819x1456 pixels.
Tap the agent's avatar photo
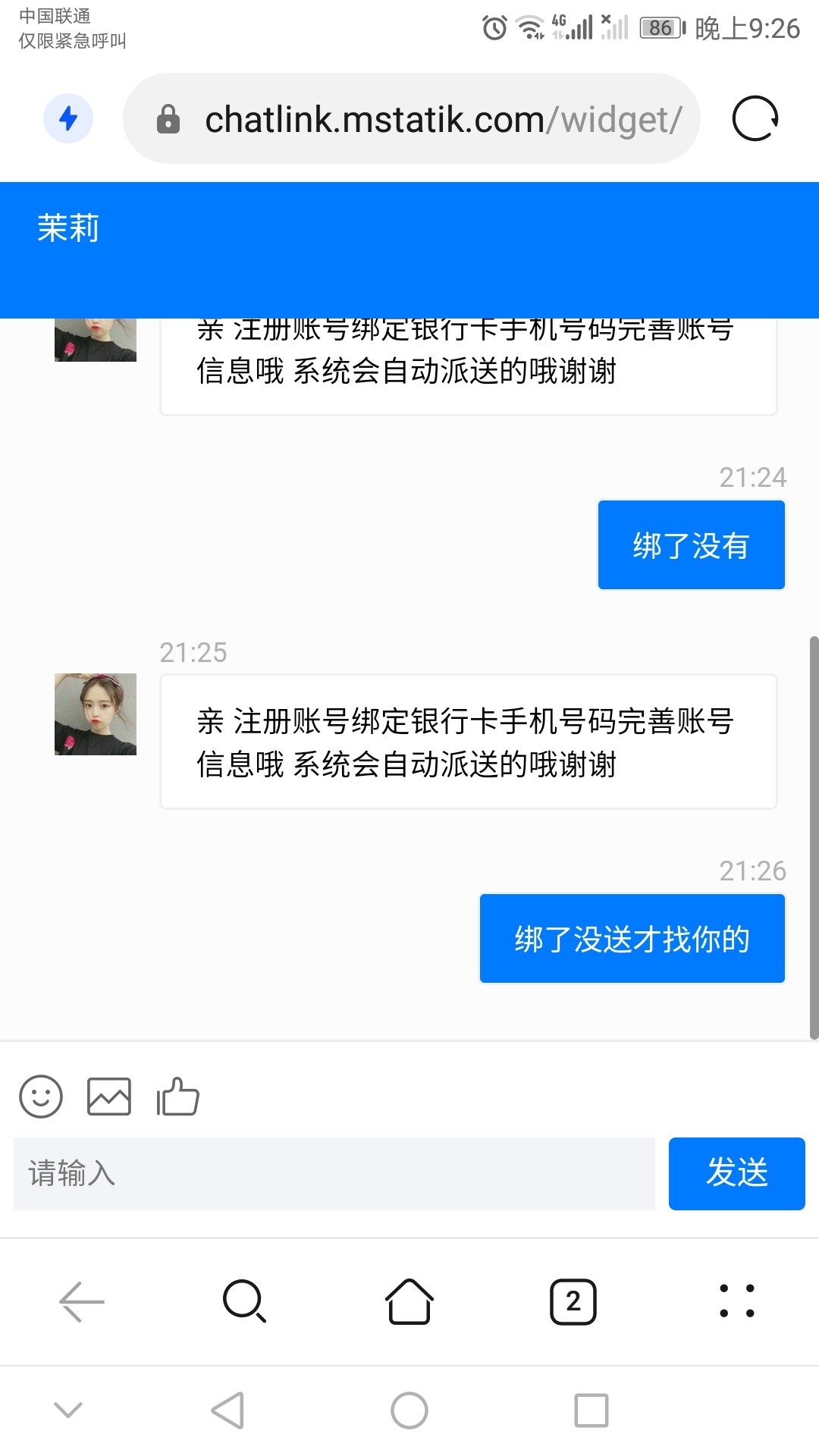click(95, 713)
